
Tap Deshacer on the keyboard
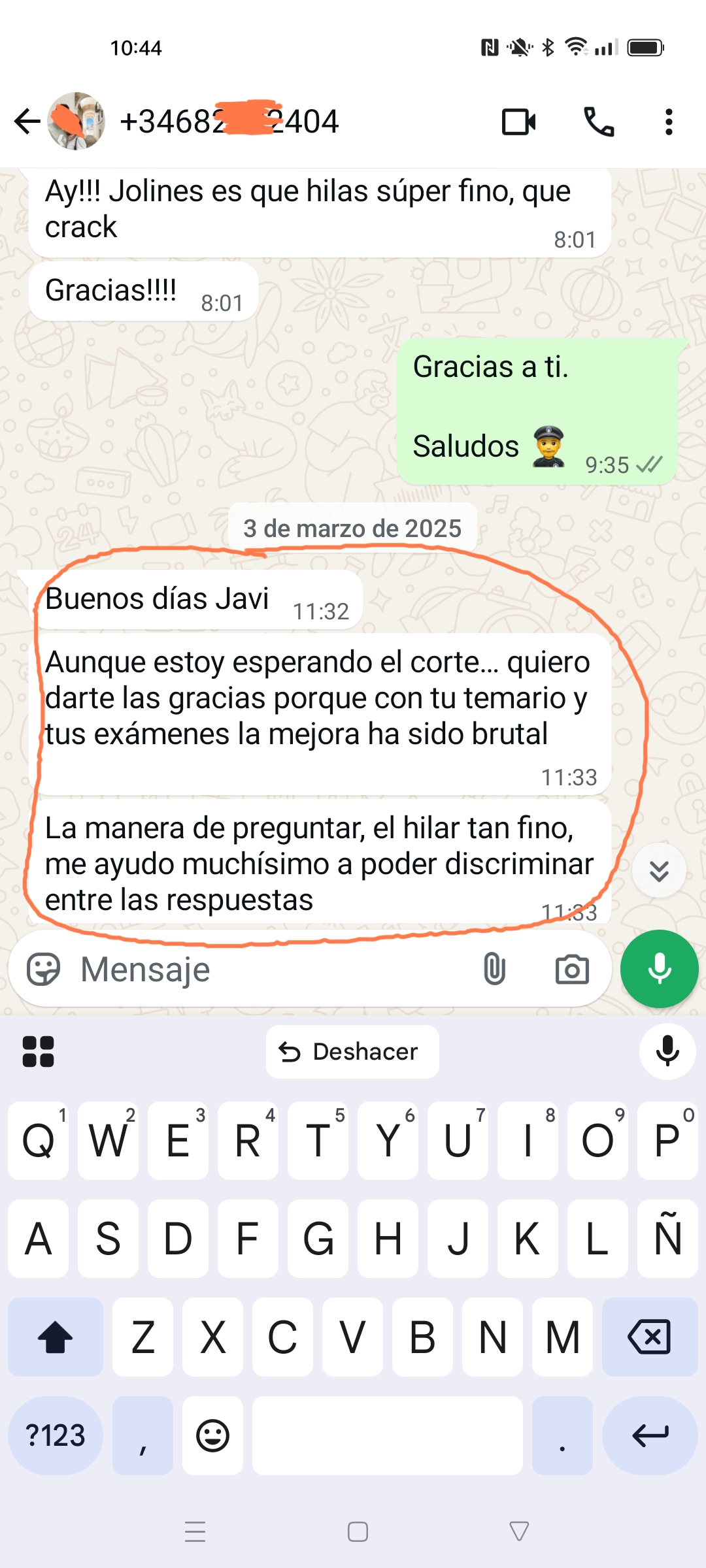[352, 1052]
